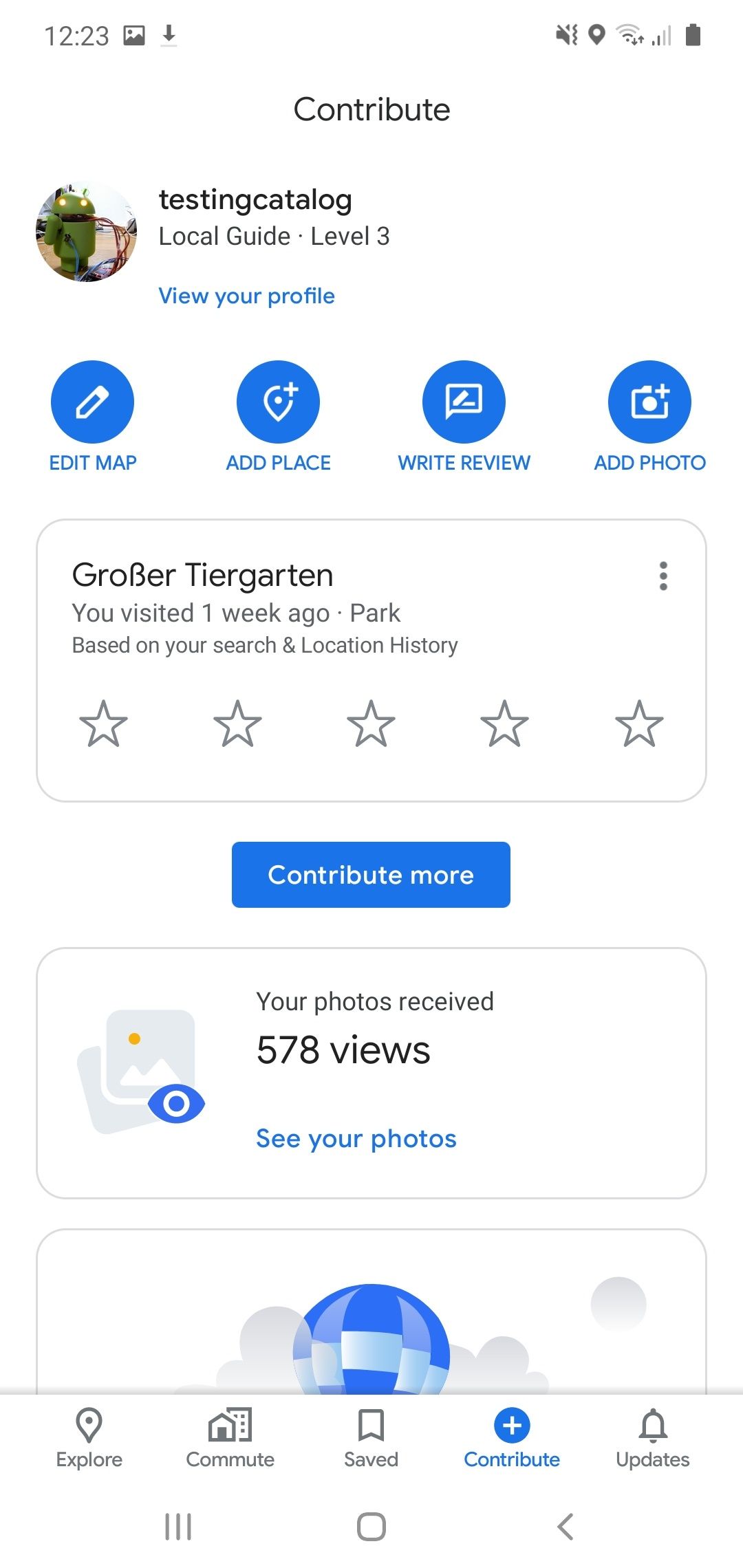This screenshot has height=1568, width=743.
Task: Rate Großer Tiergarten one star
Action: [x=104, y=723]
